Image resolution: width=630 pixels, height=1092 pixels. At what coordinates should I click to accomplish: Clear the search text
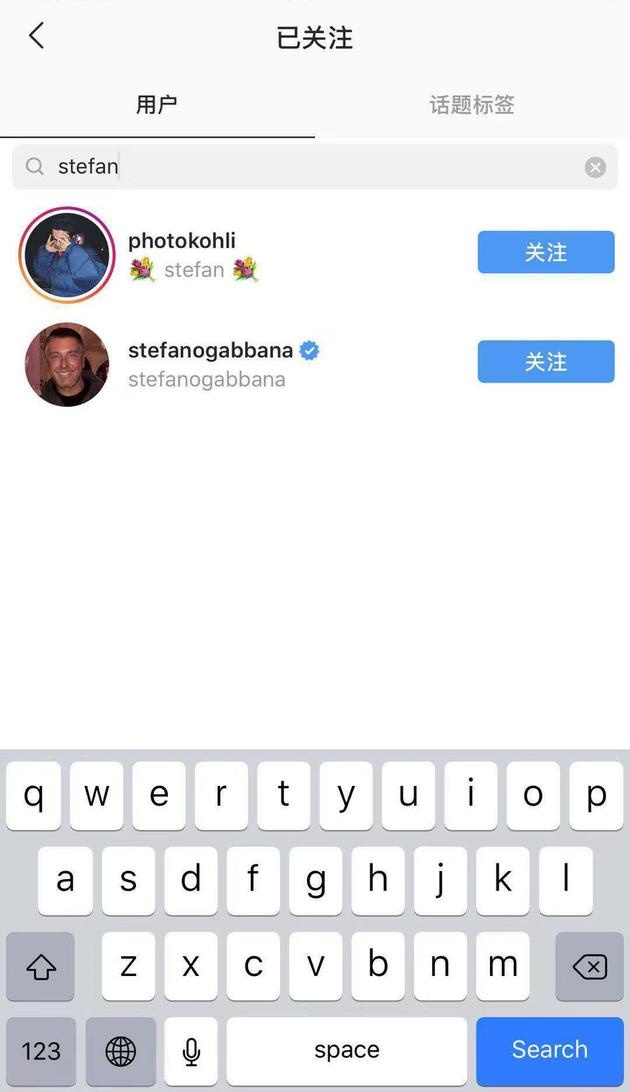pyautogui.click(x=595, y=167)
